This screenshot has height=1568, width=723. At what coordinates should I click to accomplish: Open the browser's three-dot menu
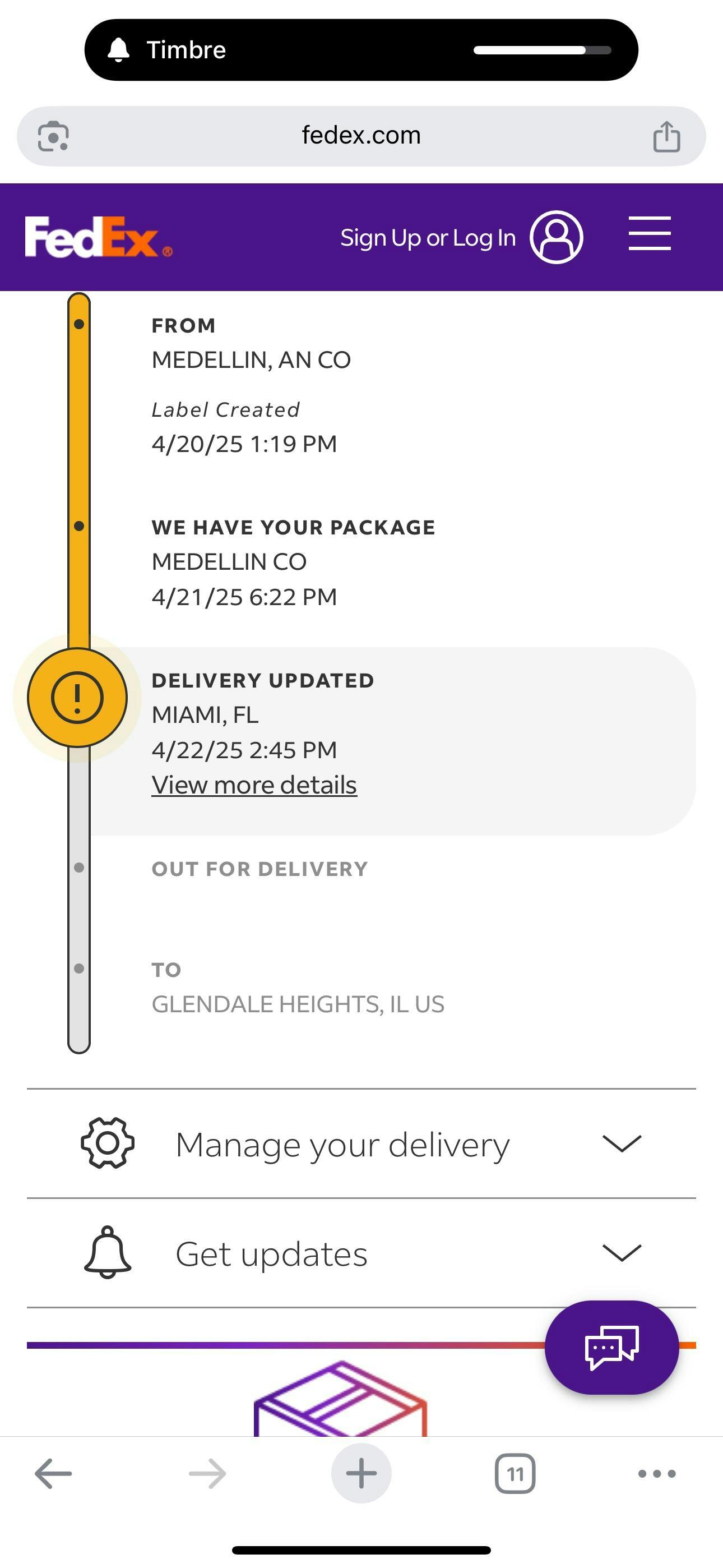coord(657,1474)
